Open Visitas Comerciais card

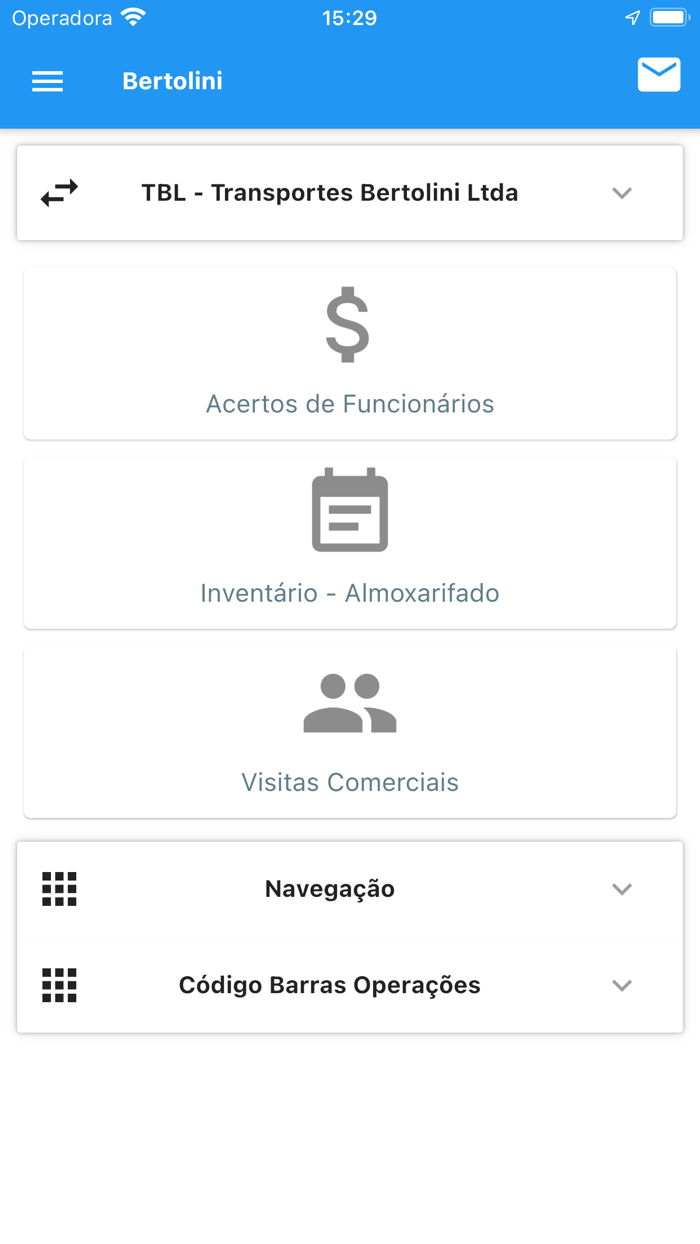tap(350, 732)
